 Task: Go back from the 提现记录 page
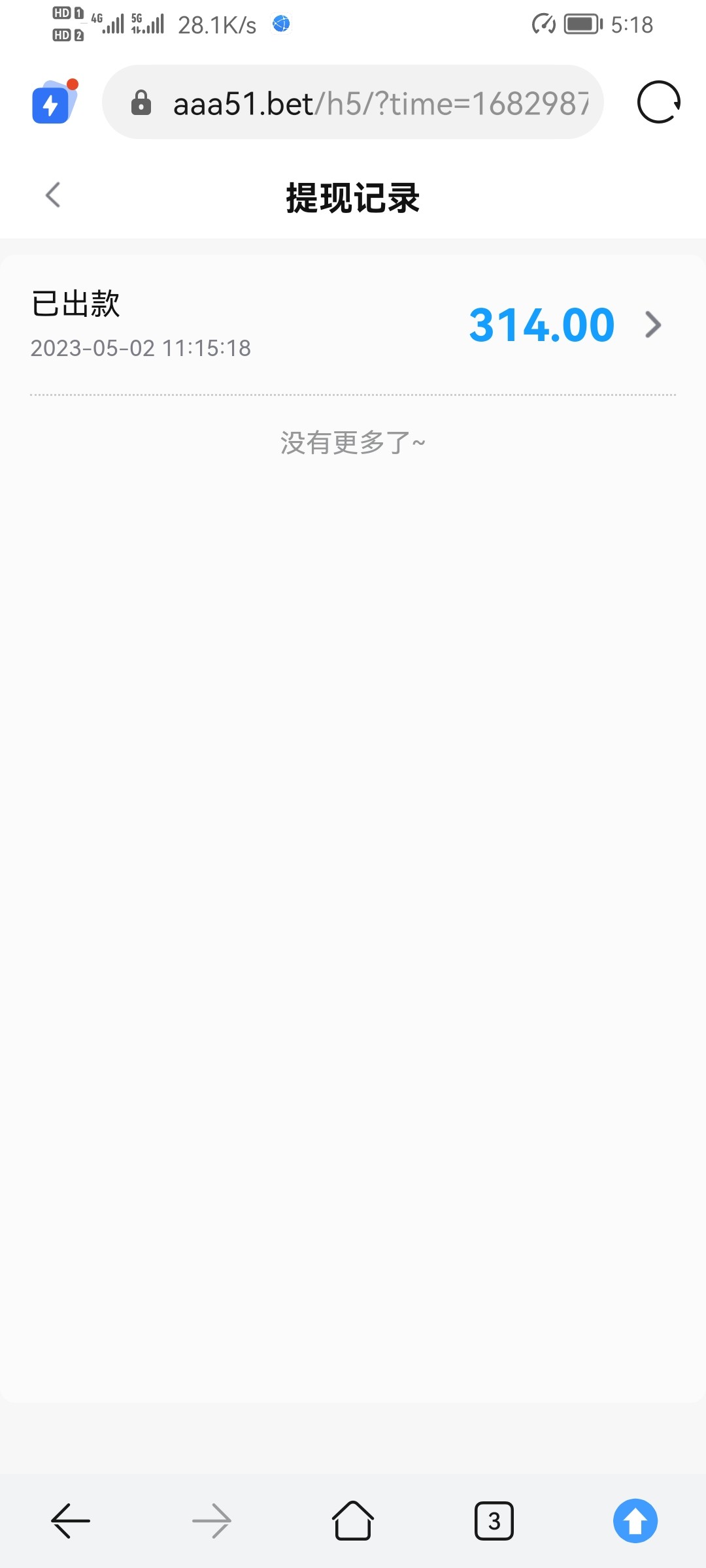coord(53,195)
